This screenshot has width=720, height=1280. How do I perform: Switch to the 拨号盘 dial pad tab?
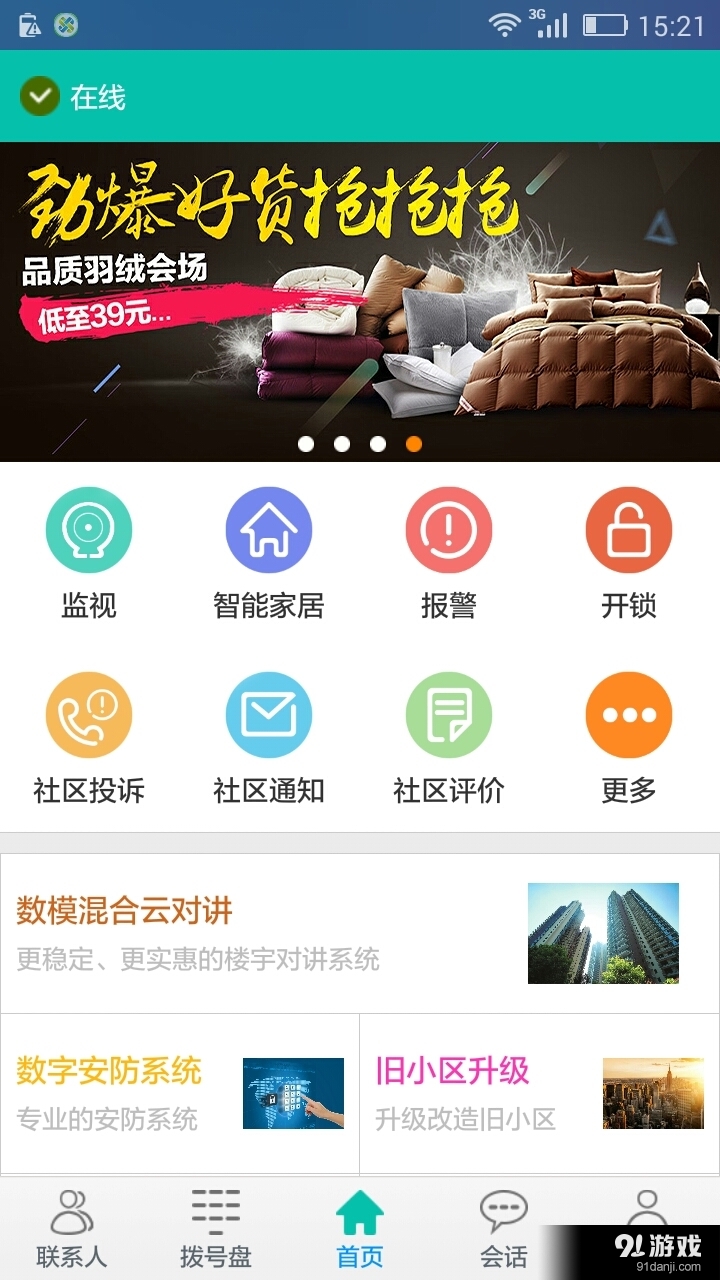pyautogui.click(x=216, y=1229)
